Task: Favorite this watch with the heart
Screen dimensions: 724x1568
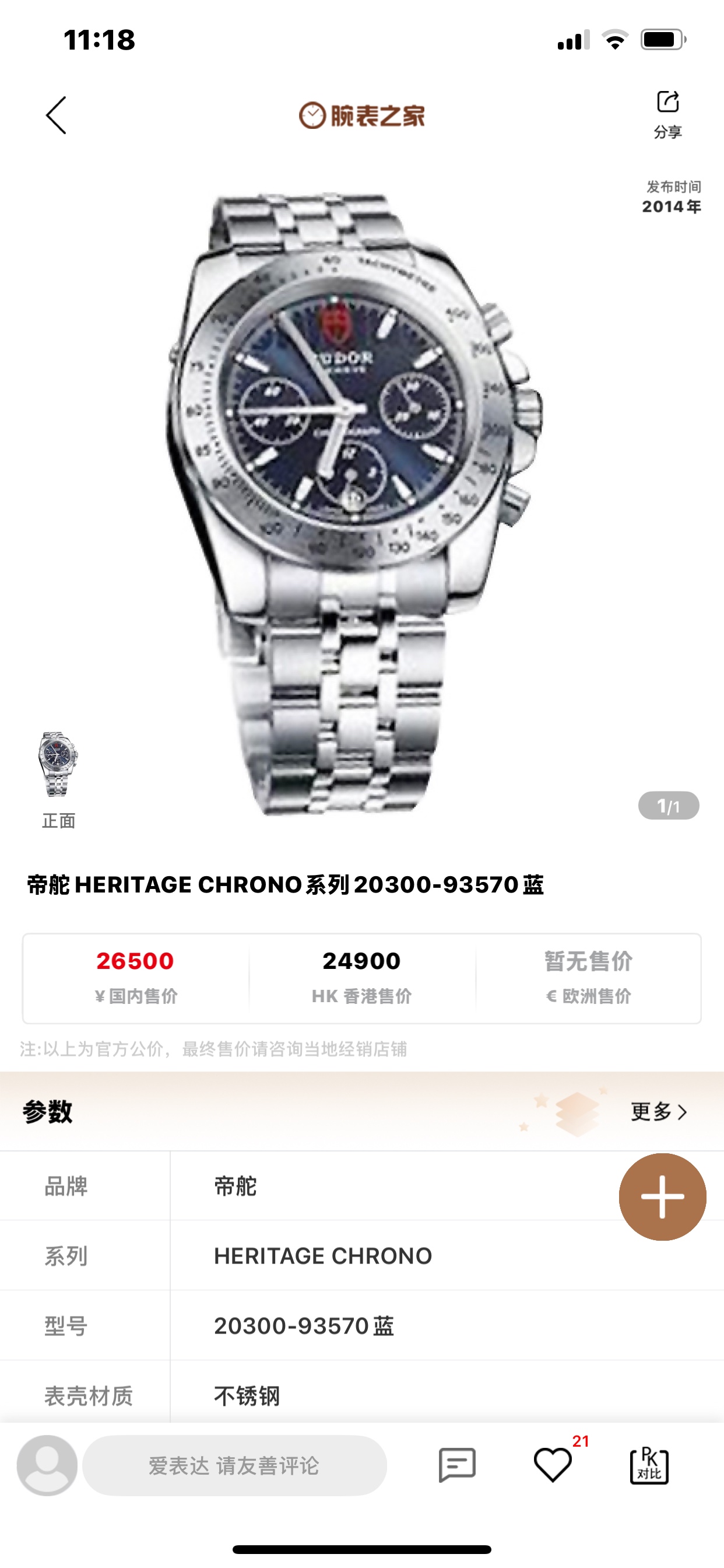Action: click(x=553, y=1465)
